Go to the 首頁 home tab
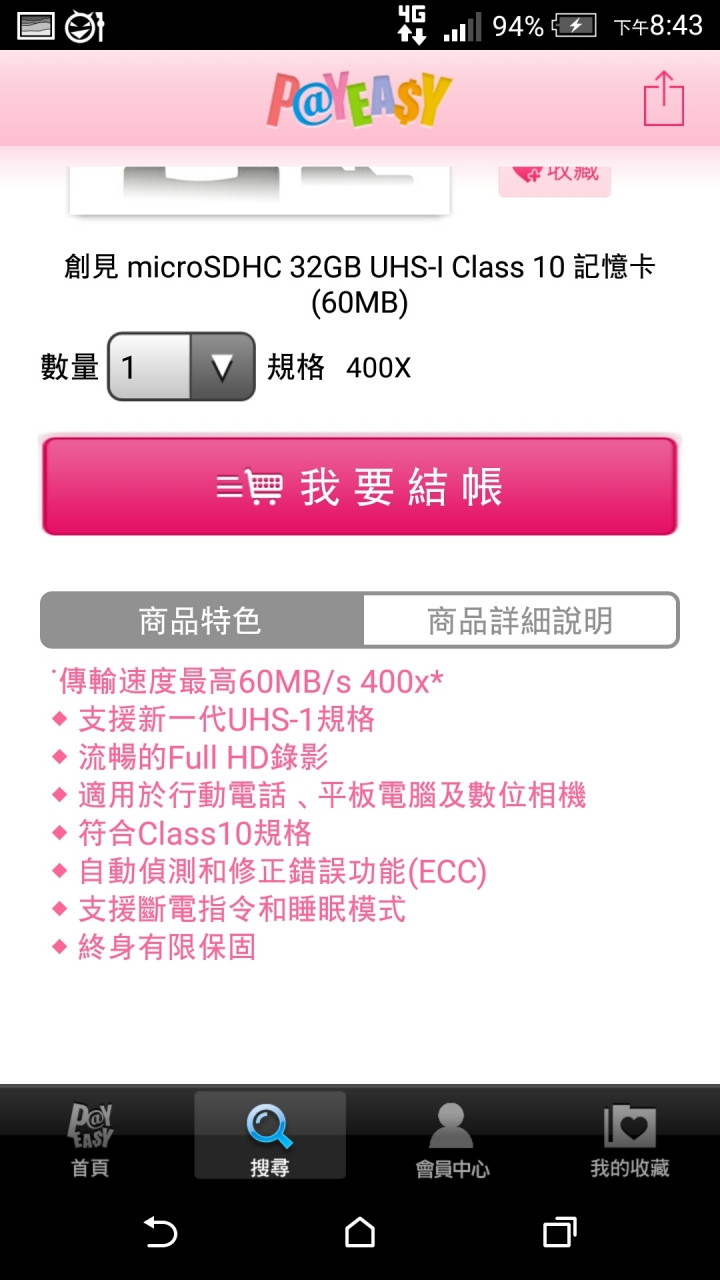 [90, 1140]
